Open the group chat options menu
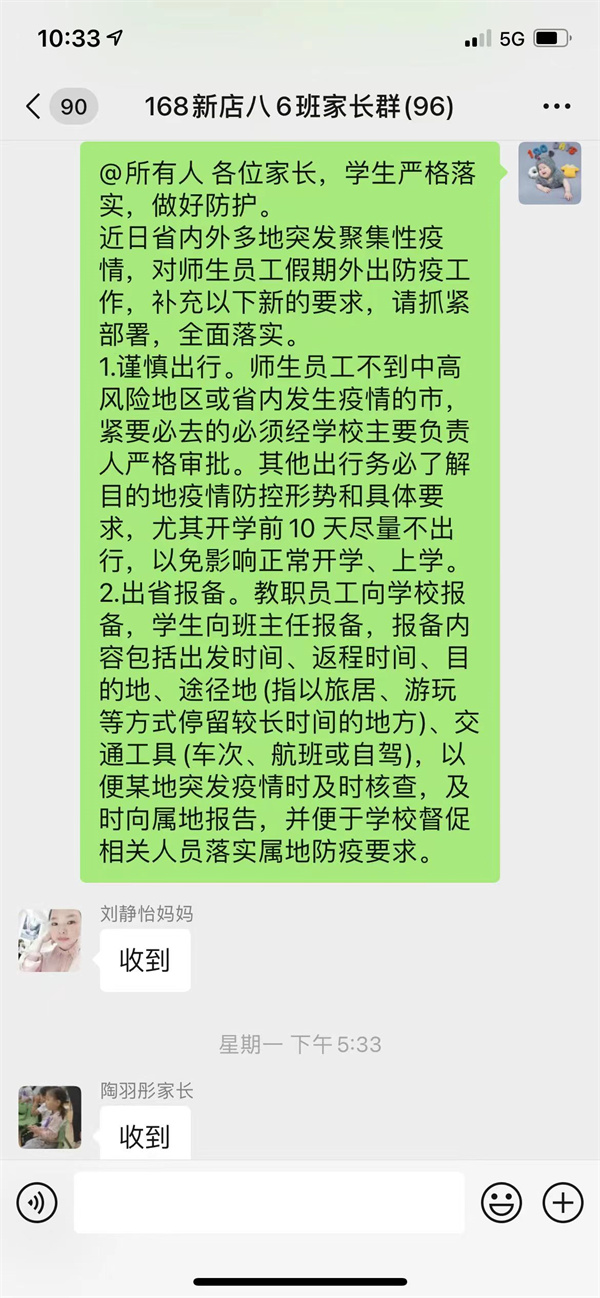Image resolution: width=600 pixels, height=1298 pixels. tap(556, 106)
